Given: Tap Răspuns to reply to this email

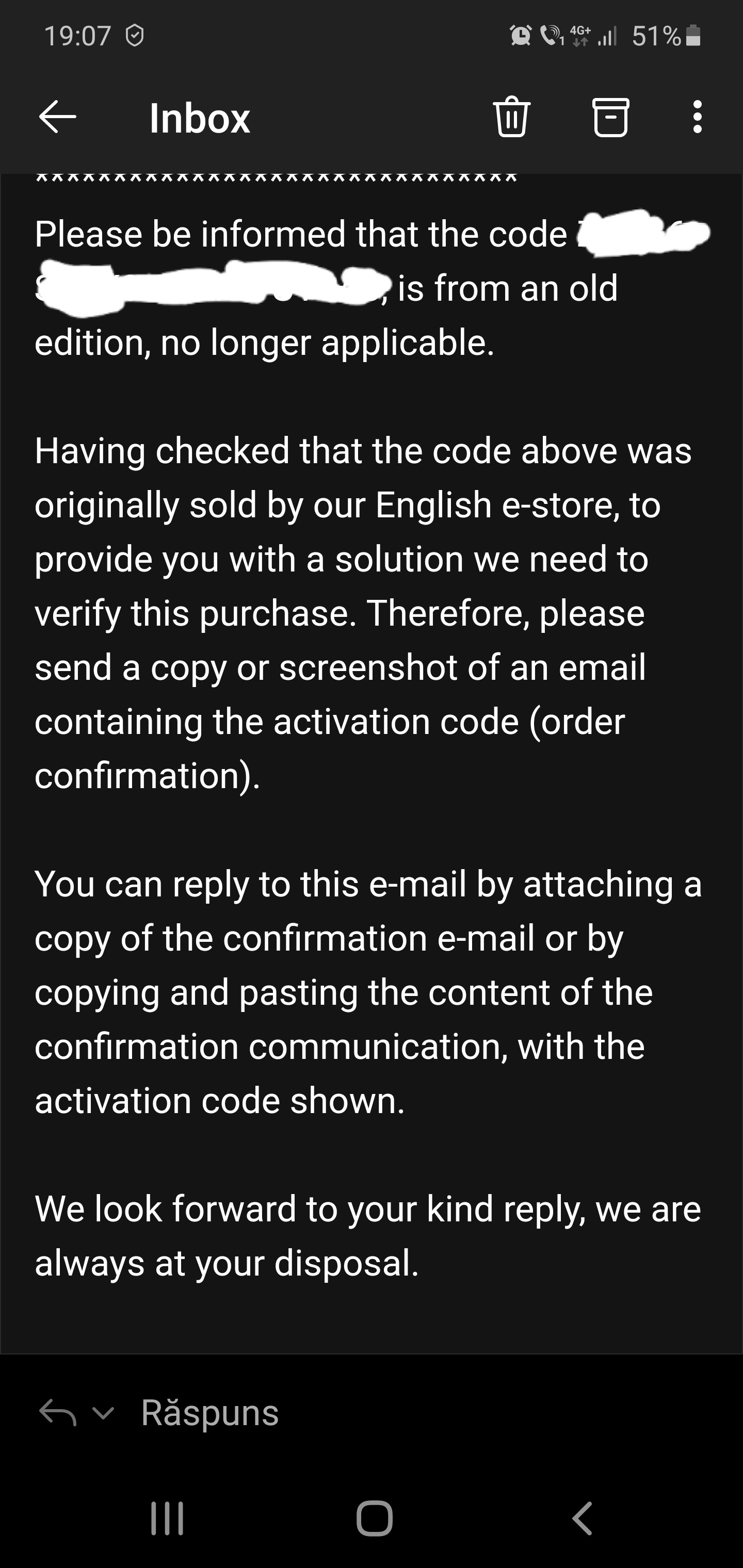Looking at the screenshot, I should point(209,1412).
